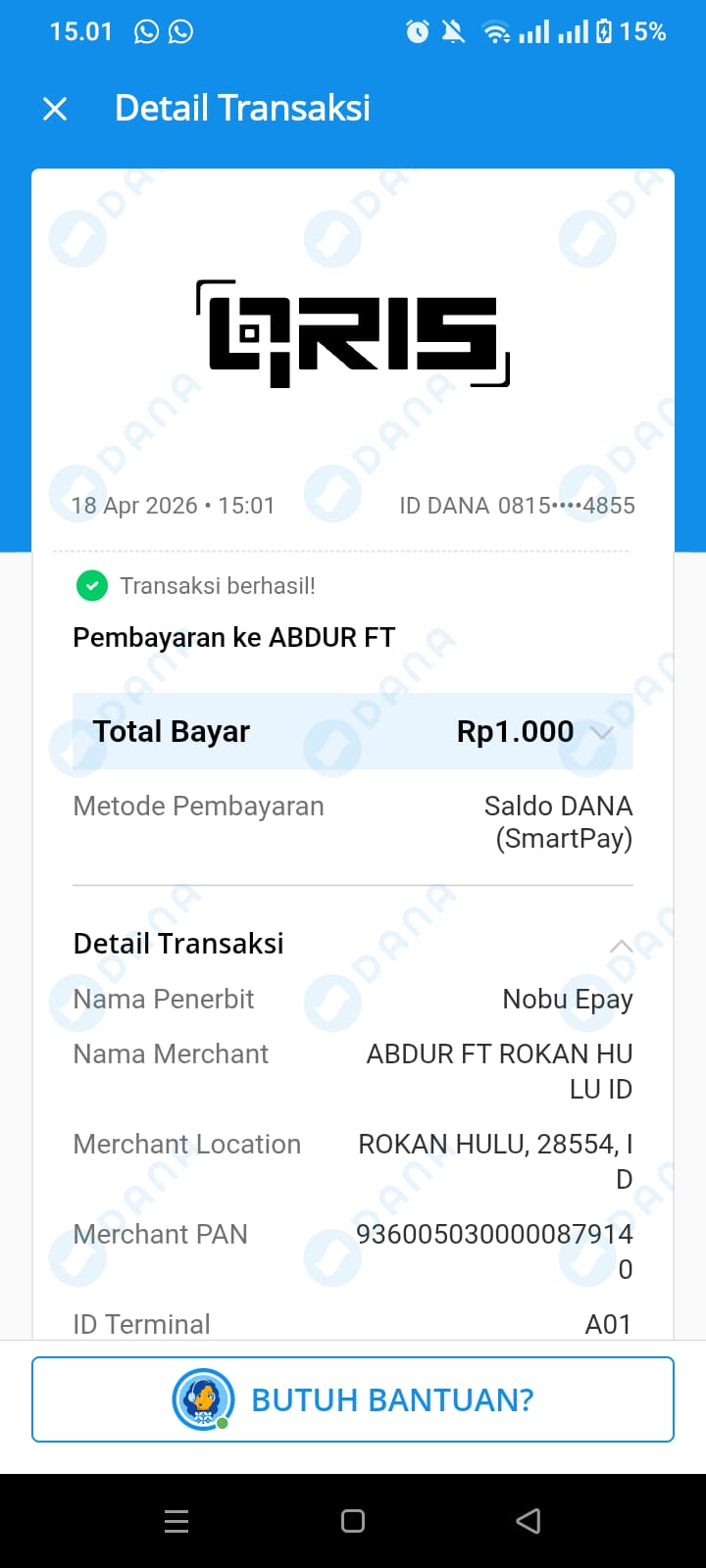
Task: Tap the BUTUH BANTUAN? help button
Action: 353,1399
